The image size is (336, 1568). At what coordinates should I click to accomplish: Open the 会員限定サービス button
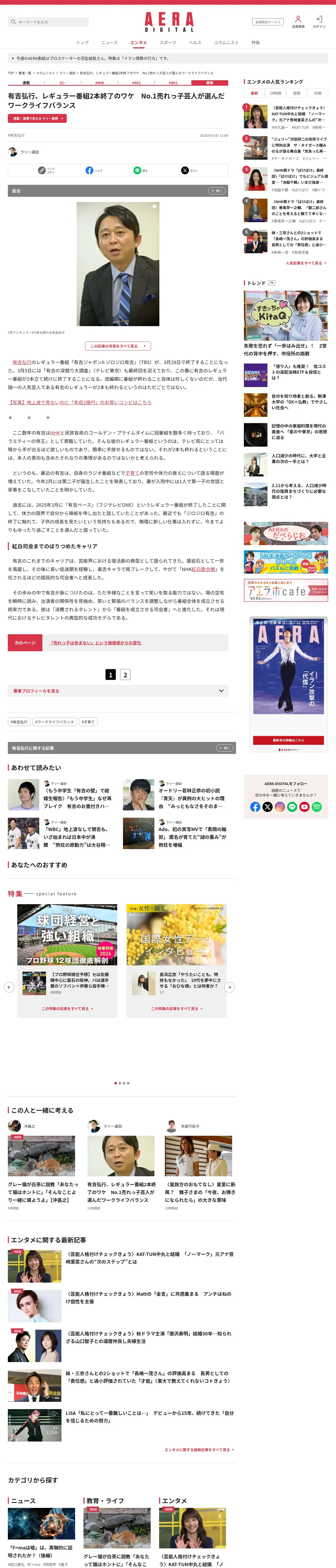(x=268, y=22)
